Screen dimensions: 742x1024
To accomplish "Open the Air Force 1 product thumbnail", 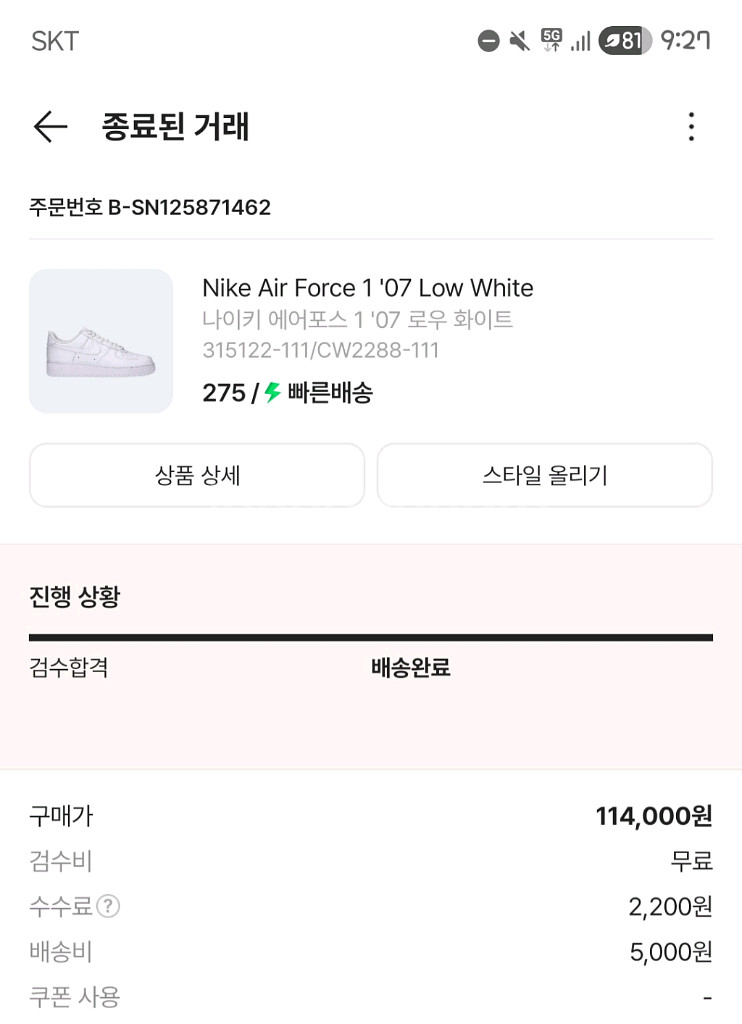I will click(101, 341).
